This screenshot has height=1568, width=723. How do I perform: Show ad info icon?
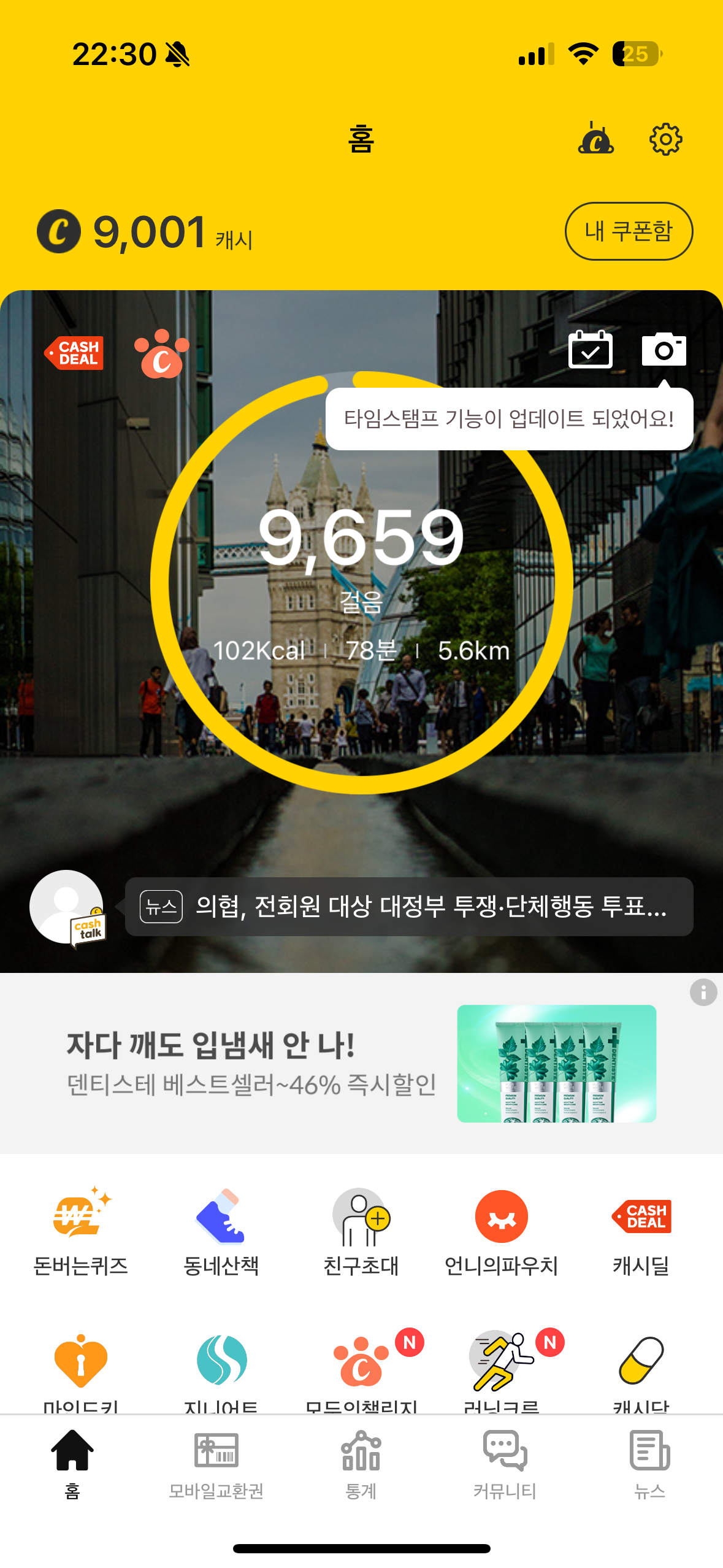tap(703, 992)
